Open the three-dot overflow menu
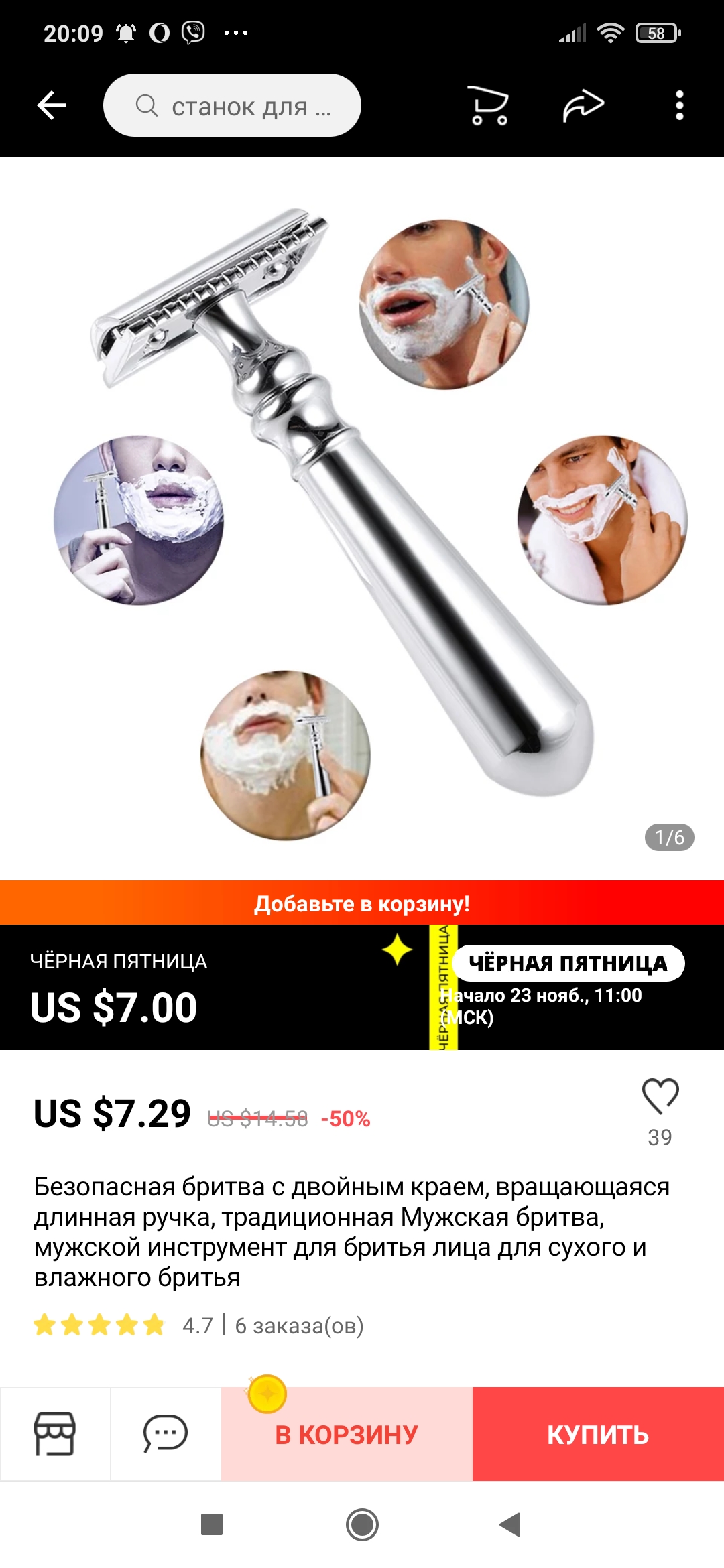The width and height of the screenshot is (724, 1568). point(679,106)
